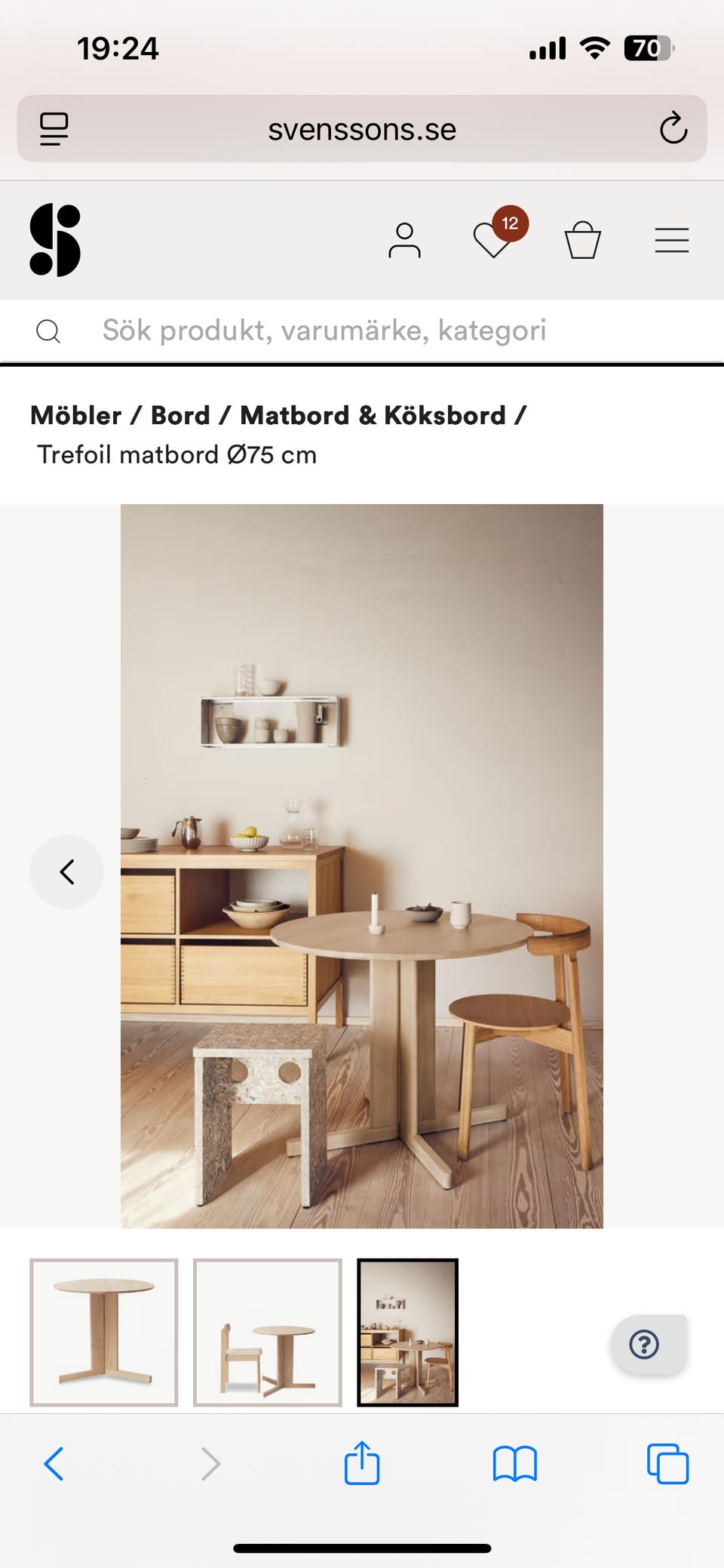The width and height of the screenshot is (724, 1568).
Task: Tap the Safari share icon
Action: coord(362,1462)
